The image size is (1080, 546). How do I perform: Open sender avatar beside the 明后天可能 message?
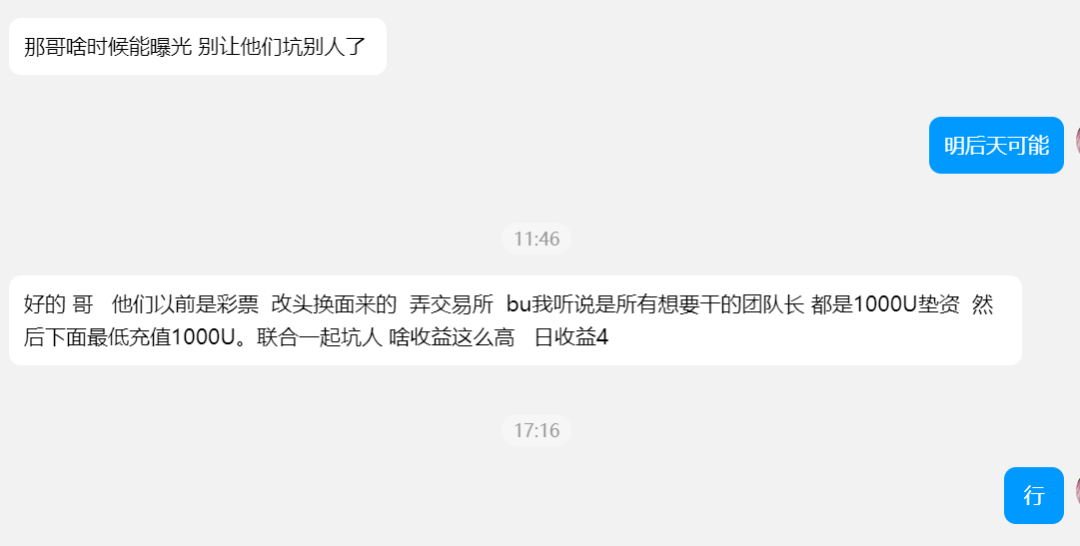[1076, 141]
